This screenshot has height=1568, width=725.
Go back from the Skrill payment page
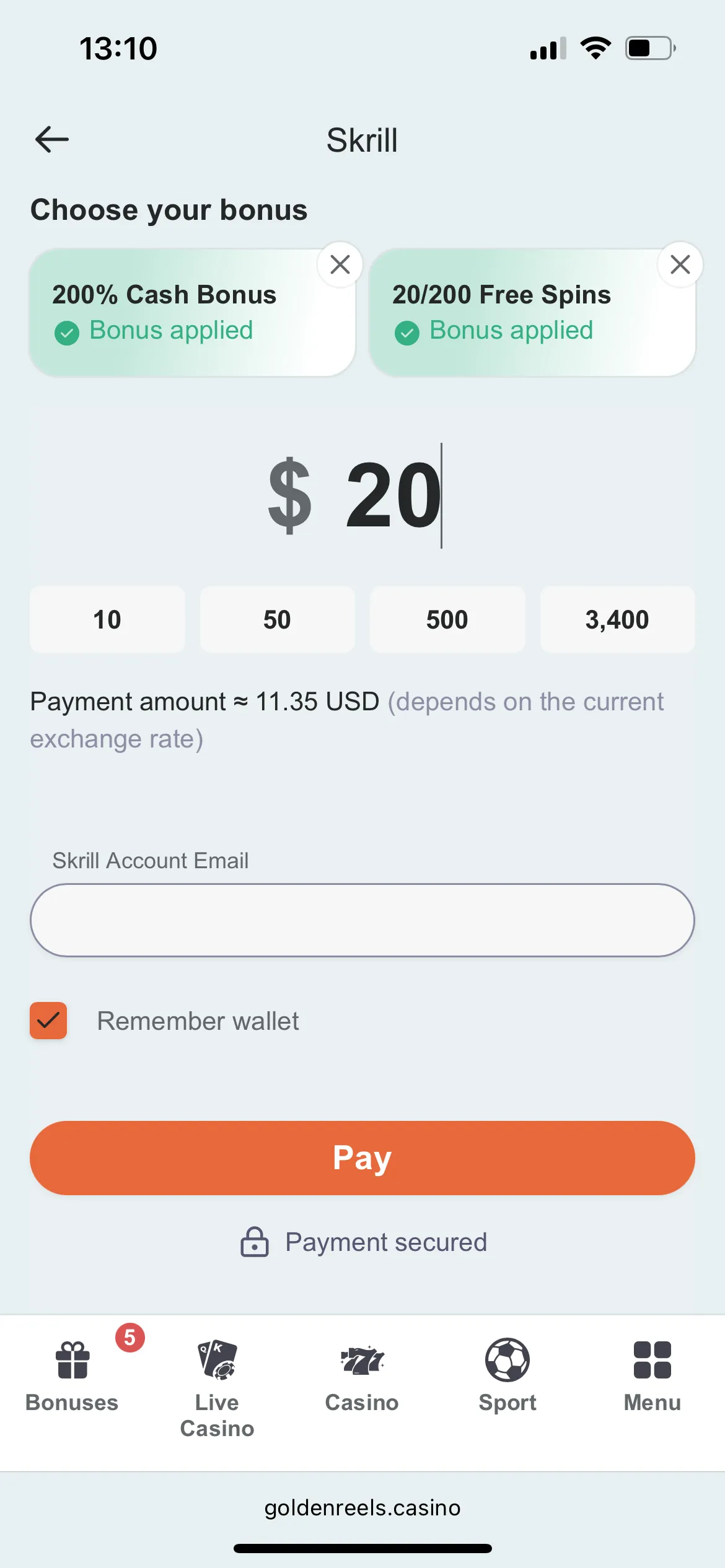click(52, 139)
